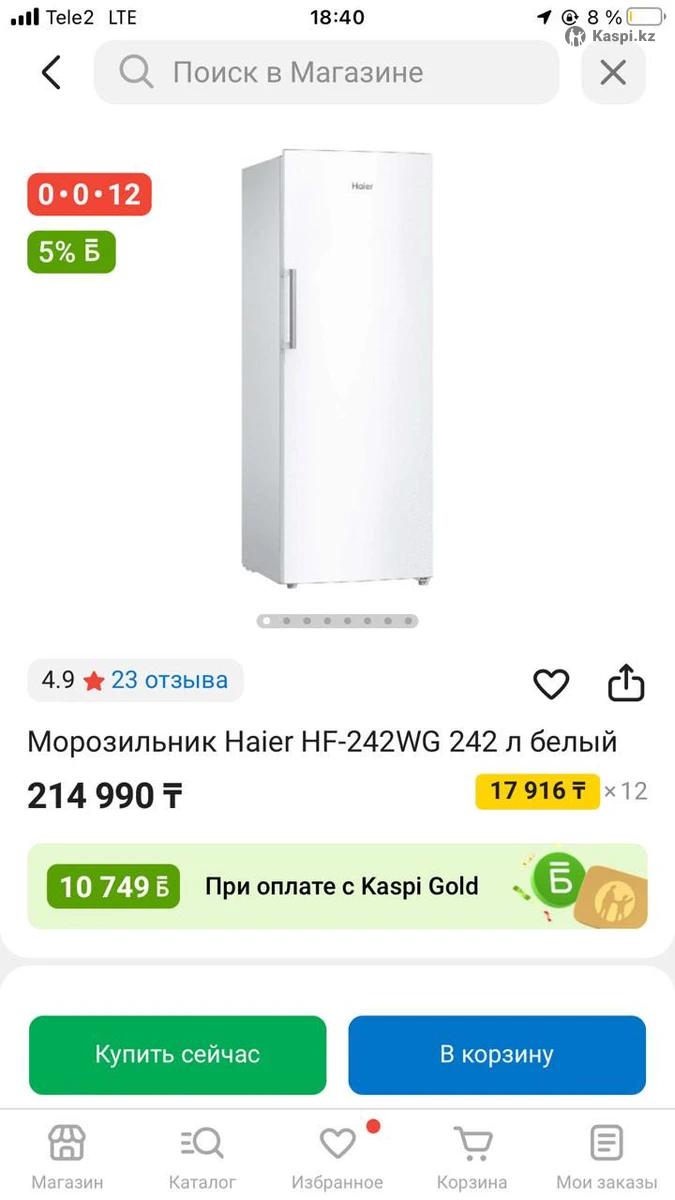Screen dimensions: 675x1200
Task: Open the Каталог tab
Action: [202, 1156]
